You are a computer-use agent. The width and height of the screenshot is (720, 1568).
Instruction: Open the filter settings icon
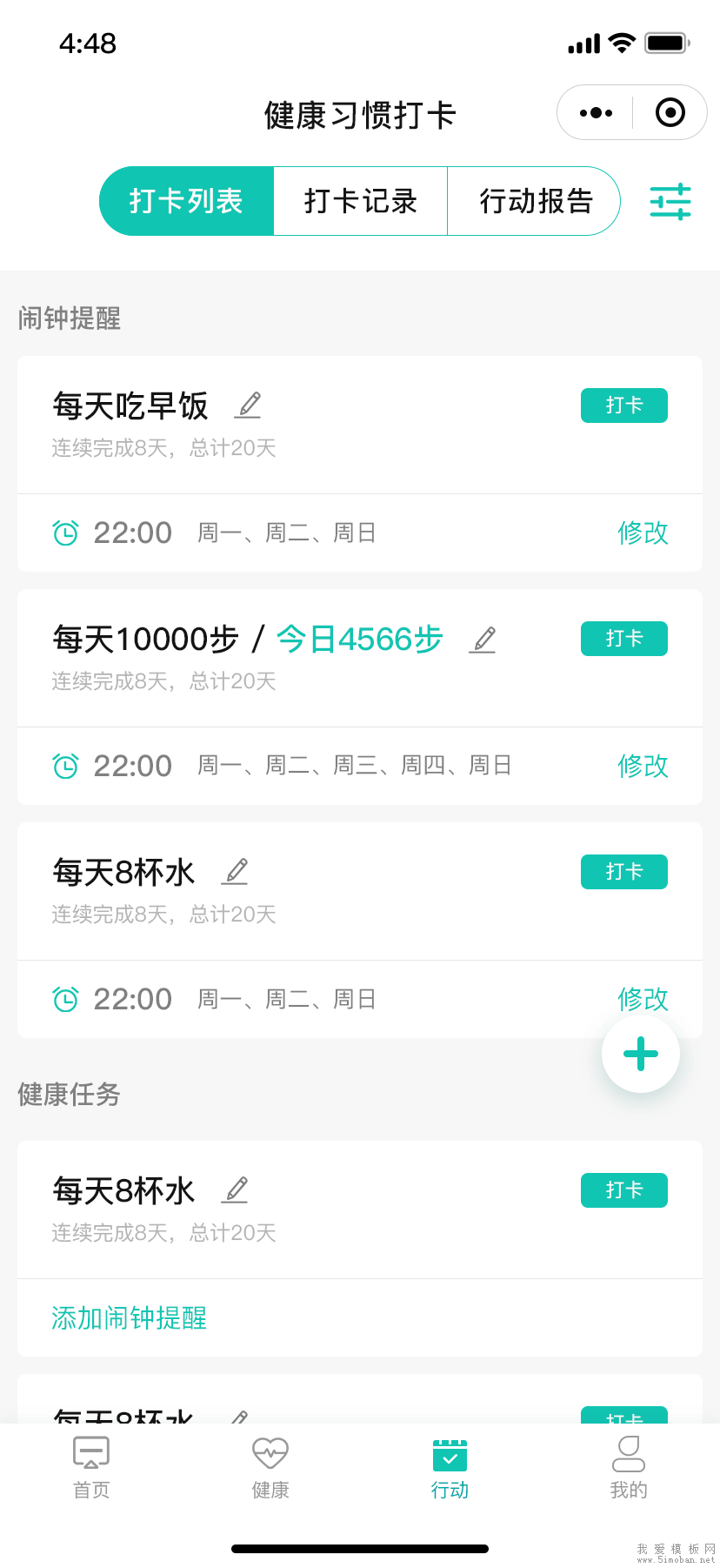coord(670,202)
